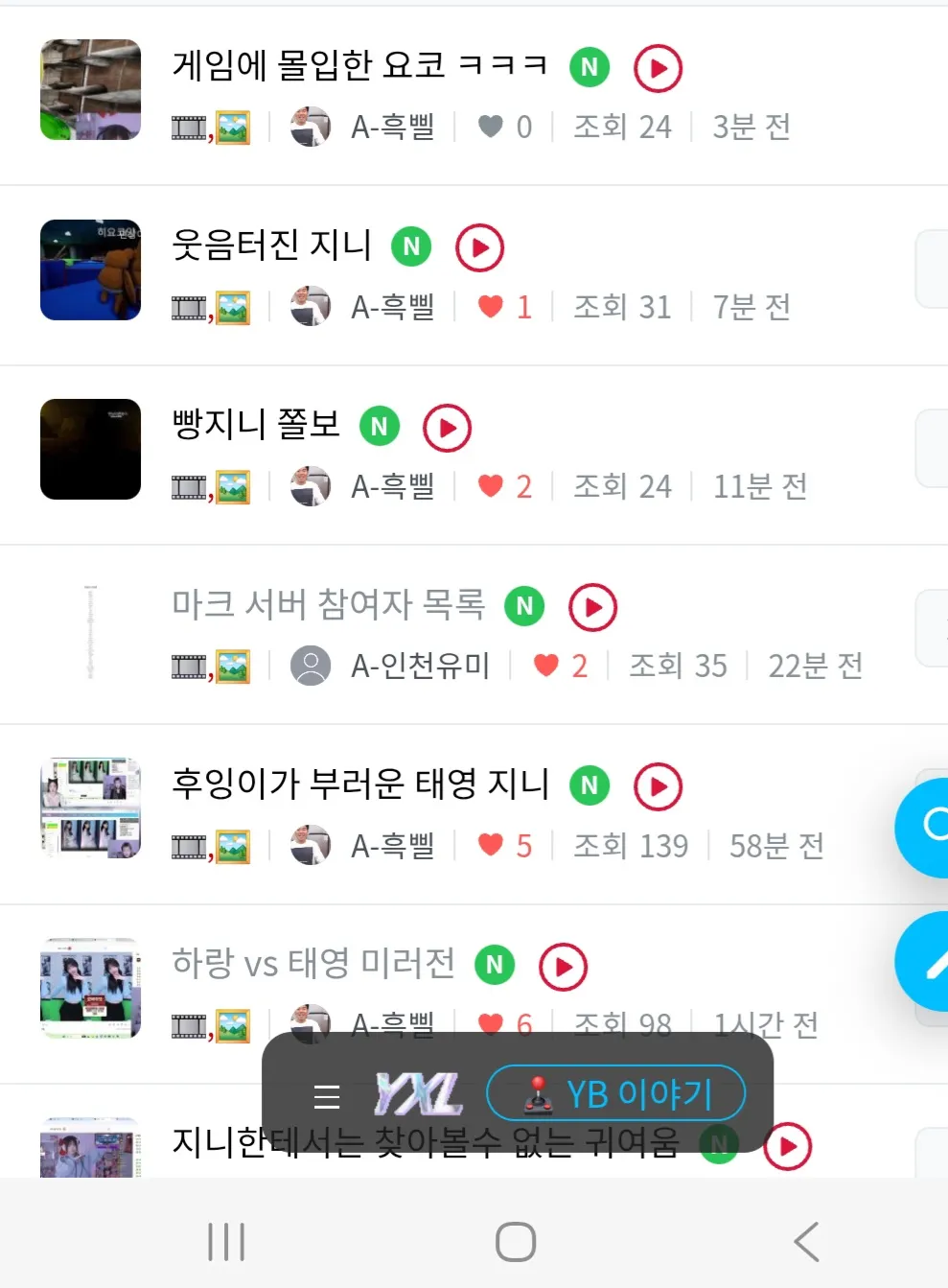The height and width of the screenshot is (1288, 948).
Task: Click A-흑뻘's avatar under 게임에 몰입한 요코
Action: coord(310,126)
